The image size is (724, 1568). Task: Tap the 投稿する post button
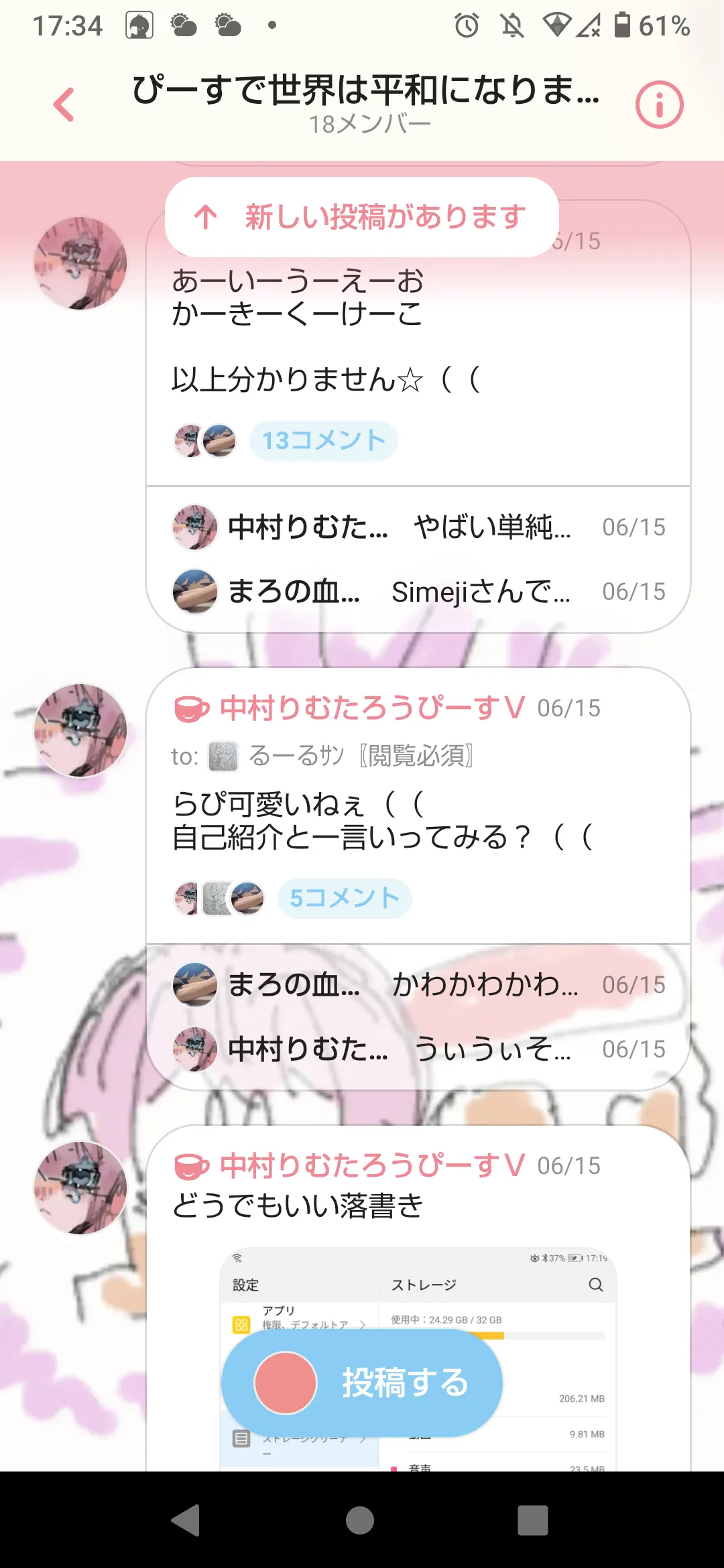tap(362, 1383)
